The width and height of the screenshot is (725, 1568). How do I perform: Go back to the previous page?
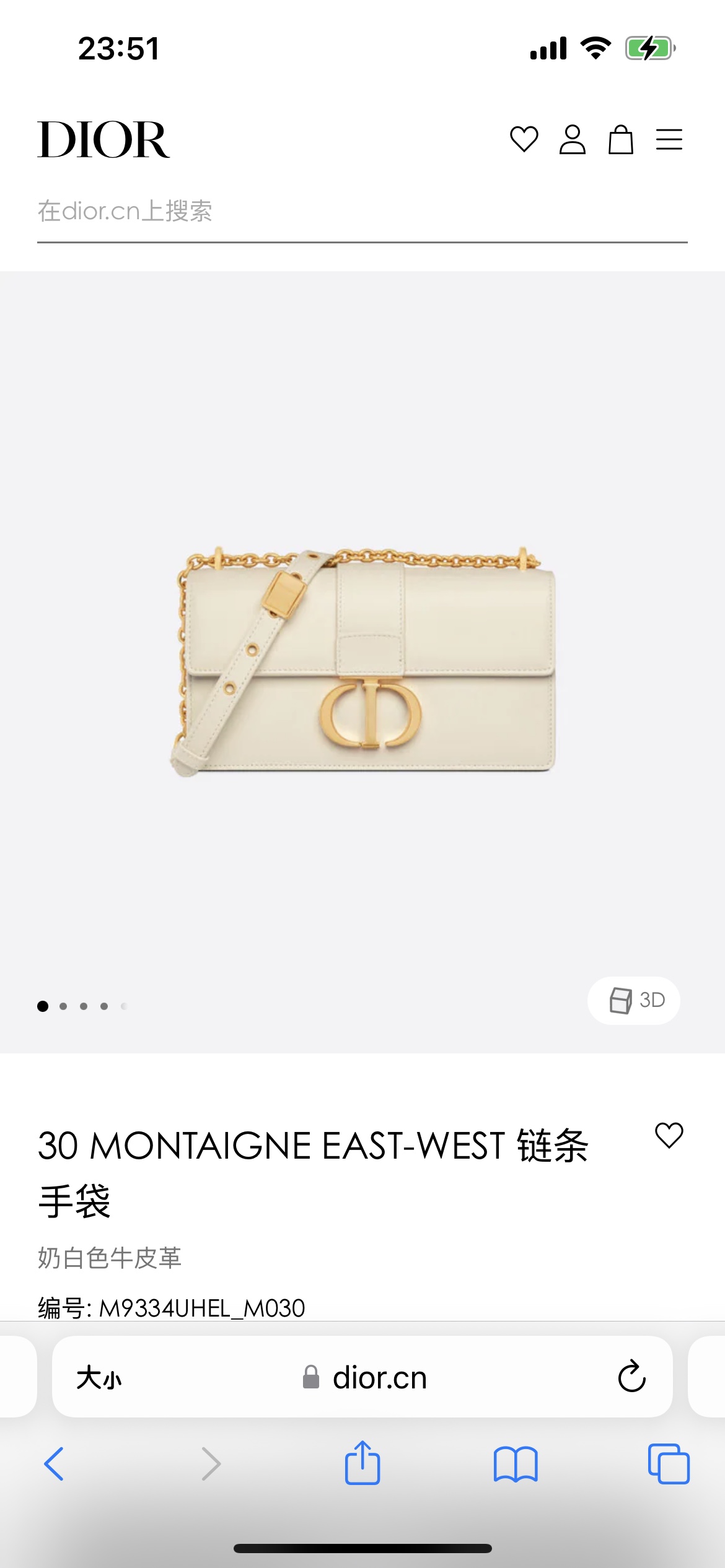coord(55,1464)
